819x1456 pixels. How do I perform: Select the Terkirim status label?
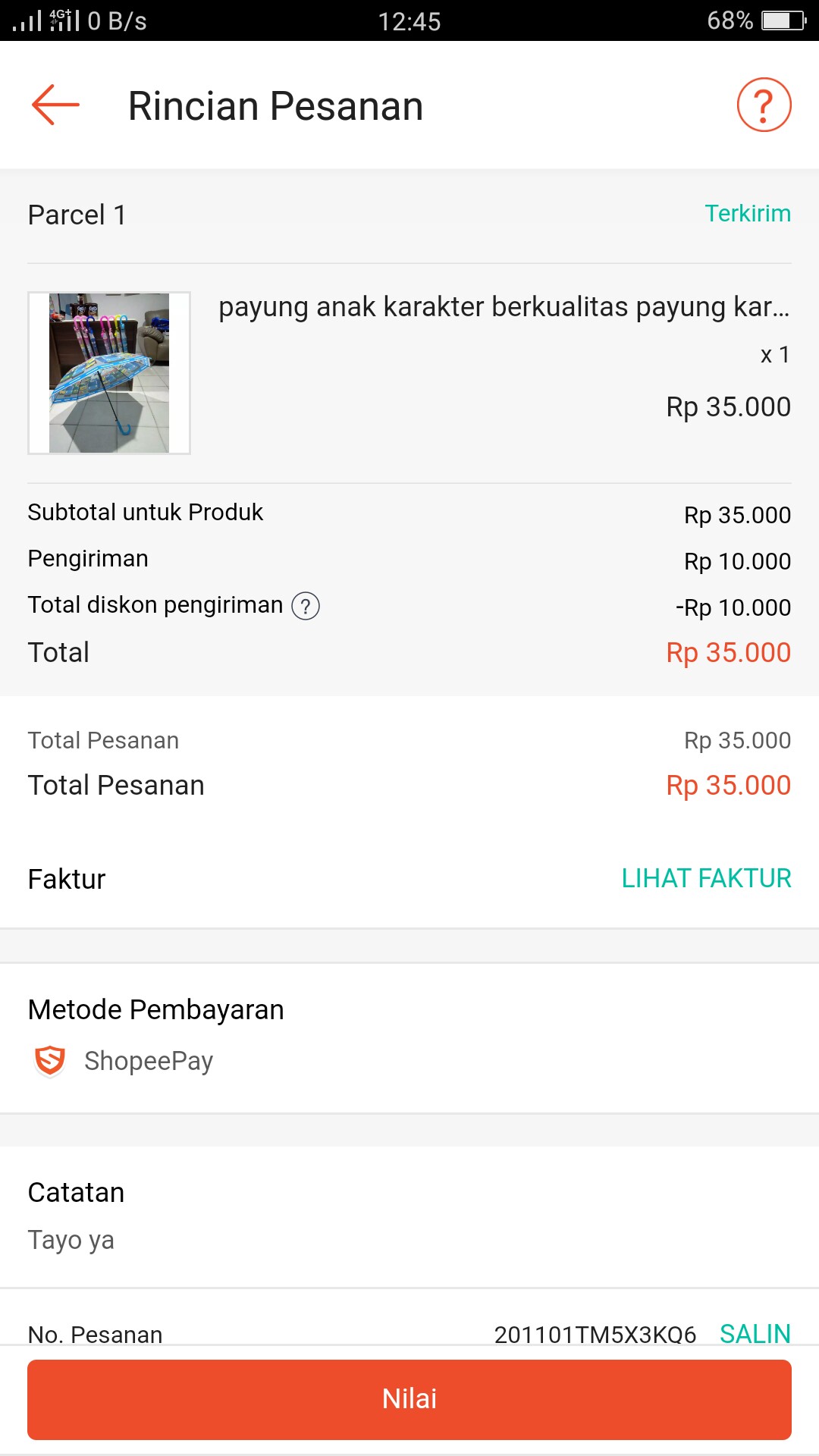(x=747, y=214)
